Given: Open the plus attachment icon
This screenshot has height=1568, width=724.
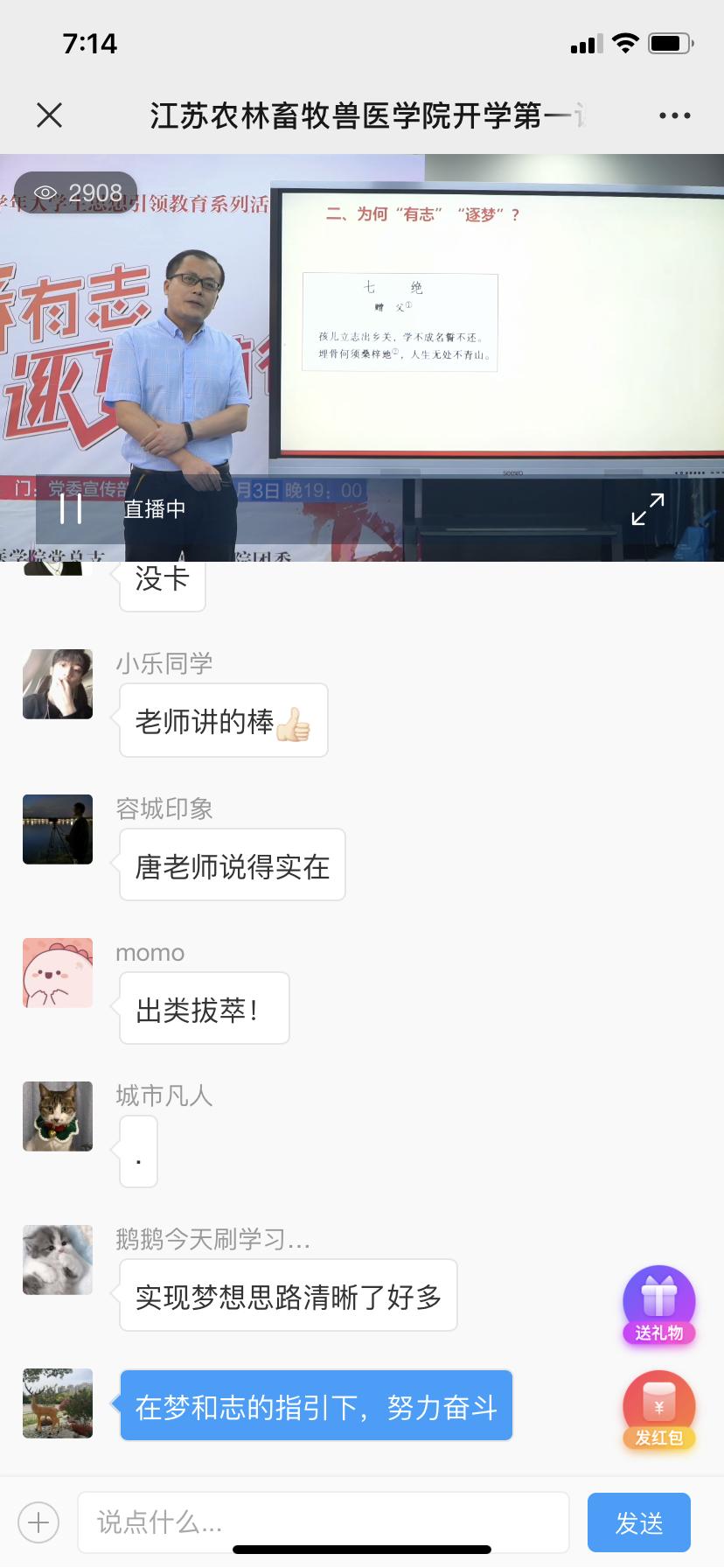Looking at the screenshot, I should click(x=38, y=1522).
